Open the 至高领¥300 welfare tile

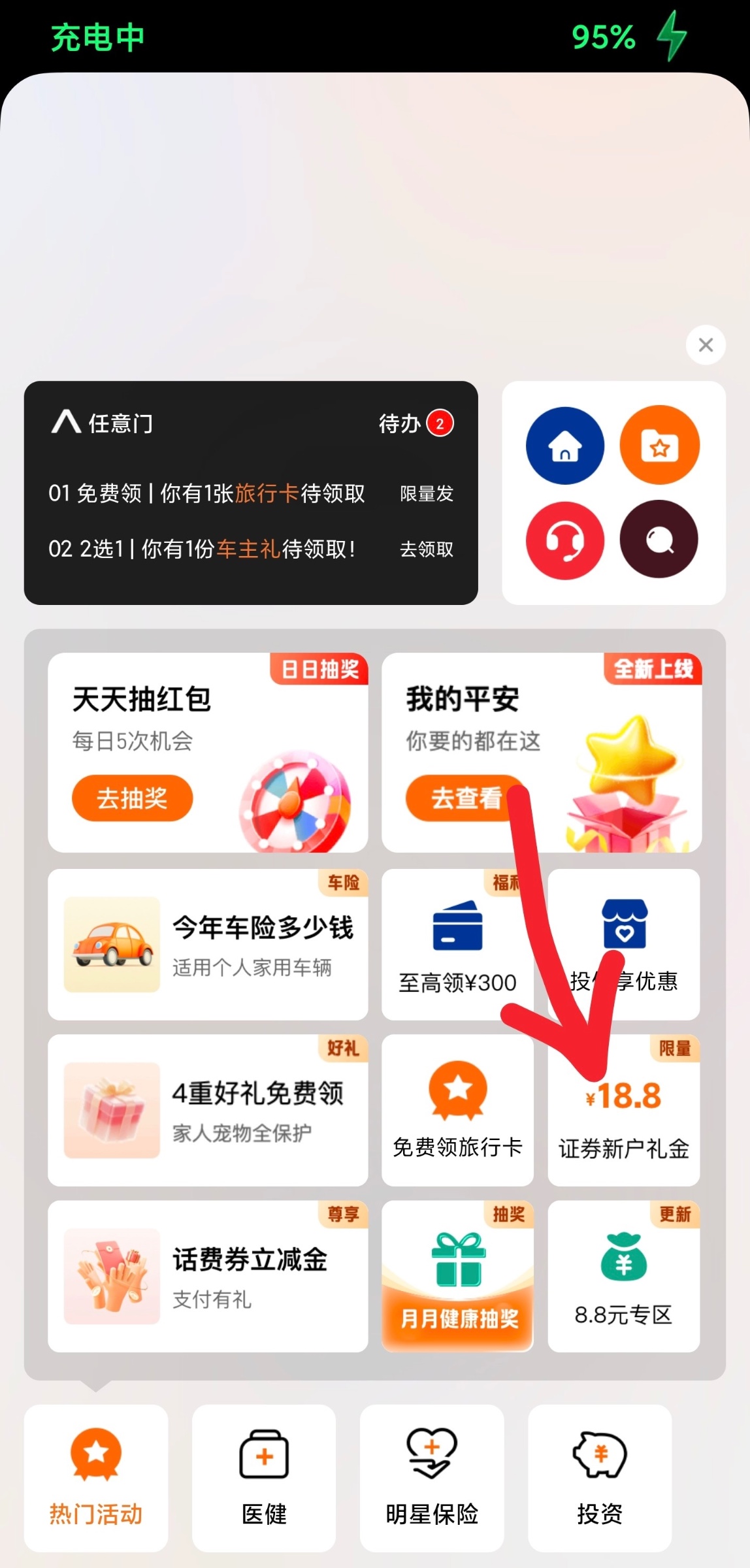click(x=457, y=945)
